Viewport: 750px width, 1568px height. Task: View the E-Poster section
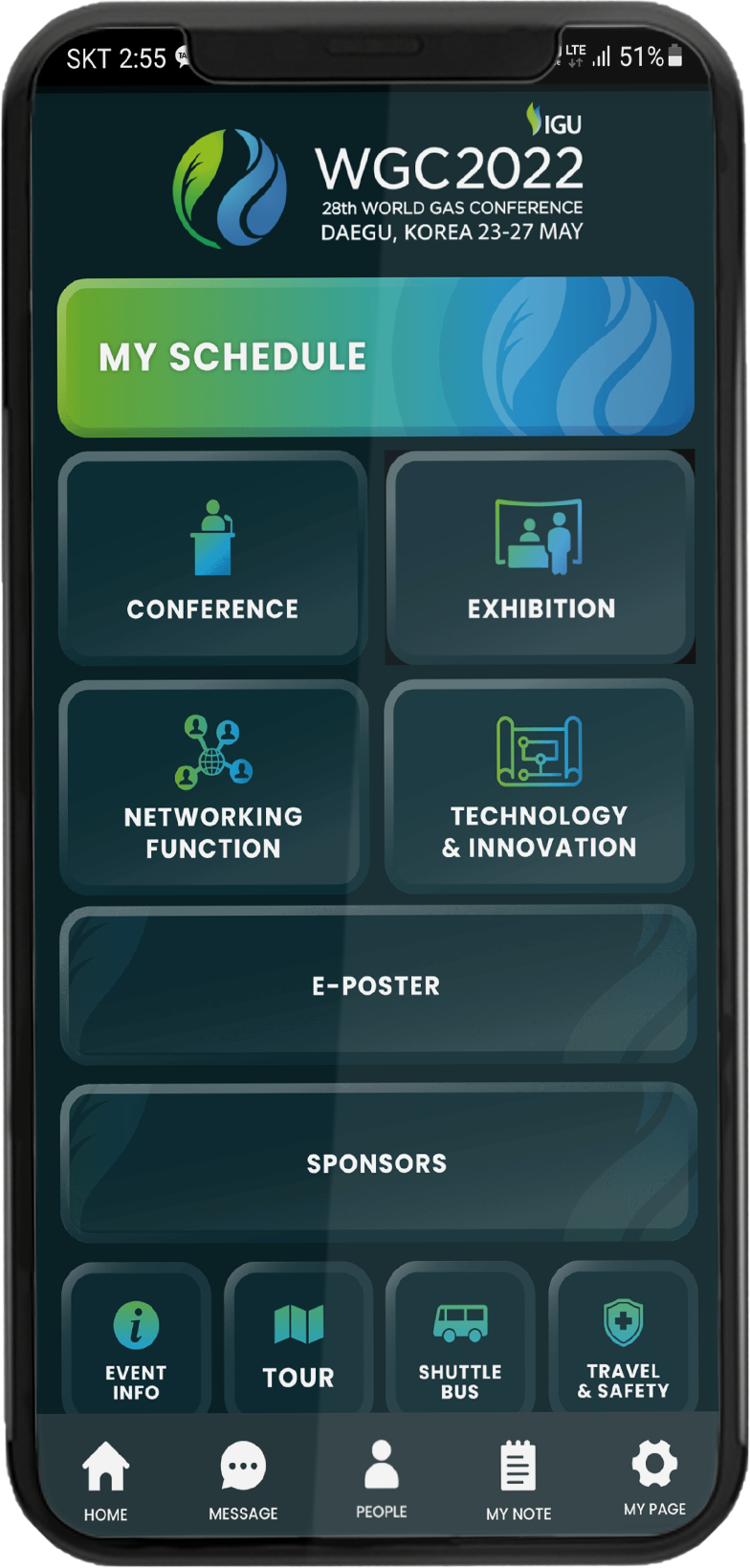[377, 985]
